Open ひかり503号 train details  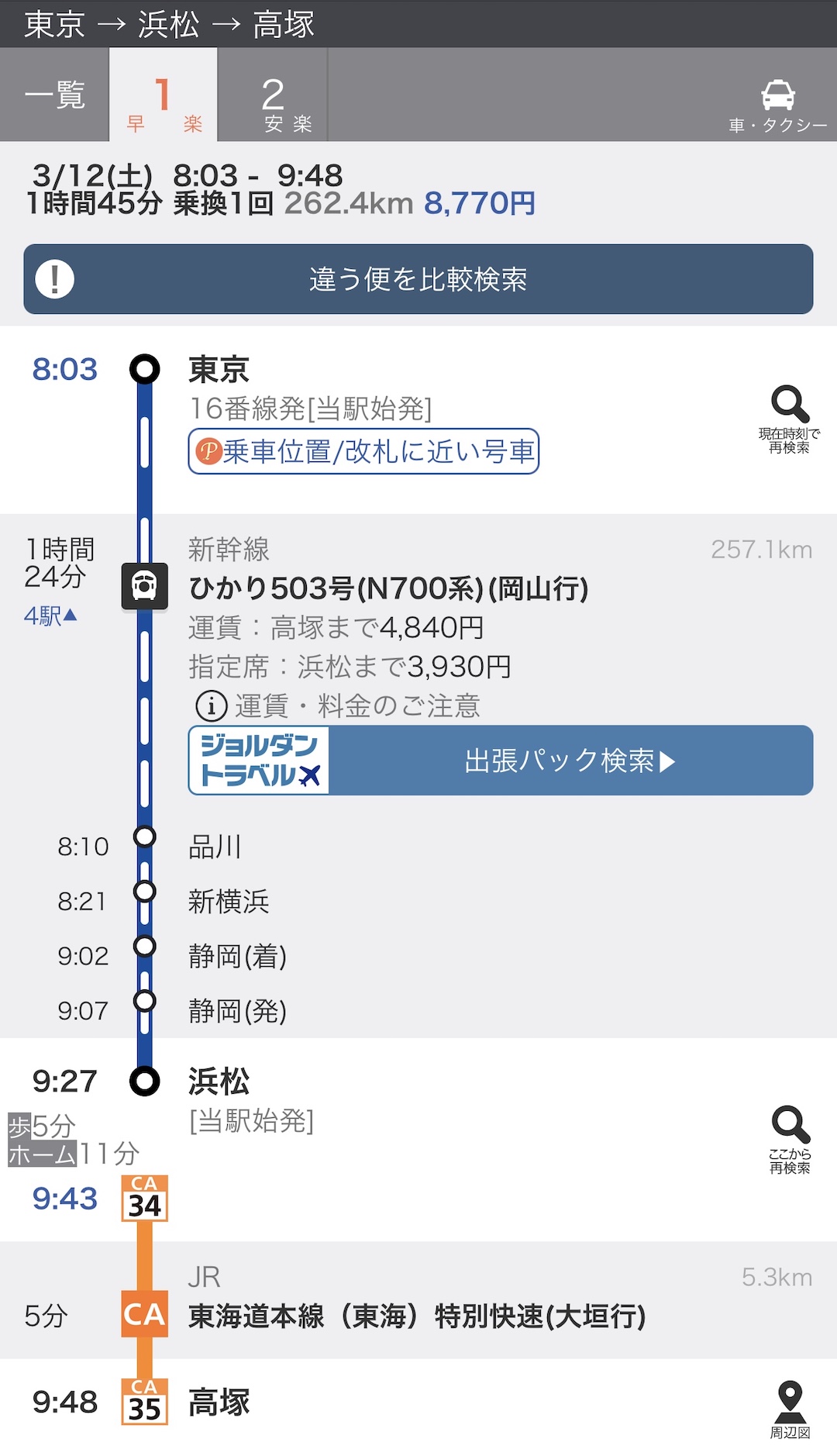click(388, 589)
